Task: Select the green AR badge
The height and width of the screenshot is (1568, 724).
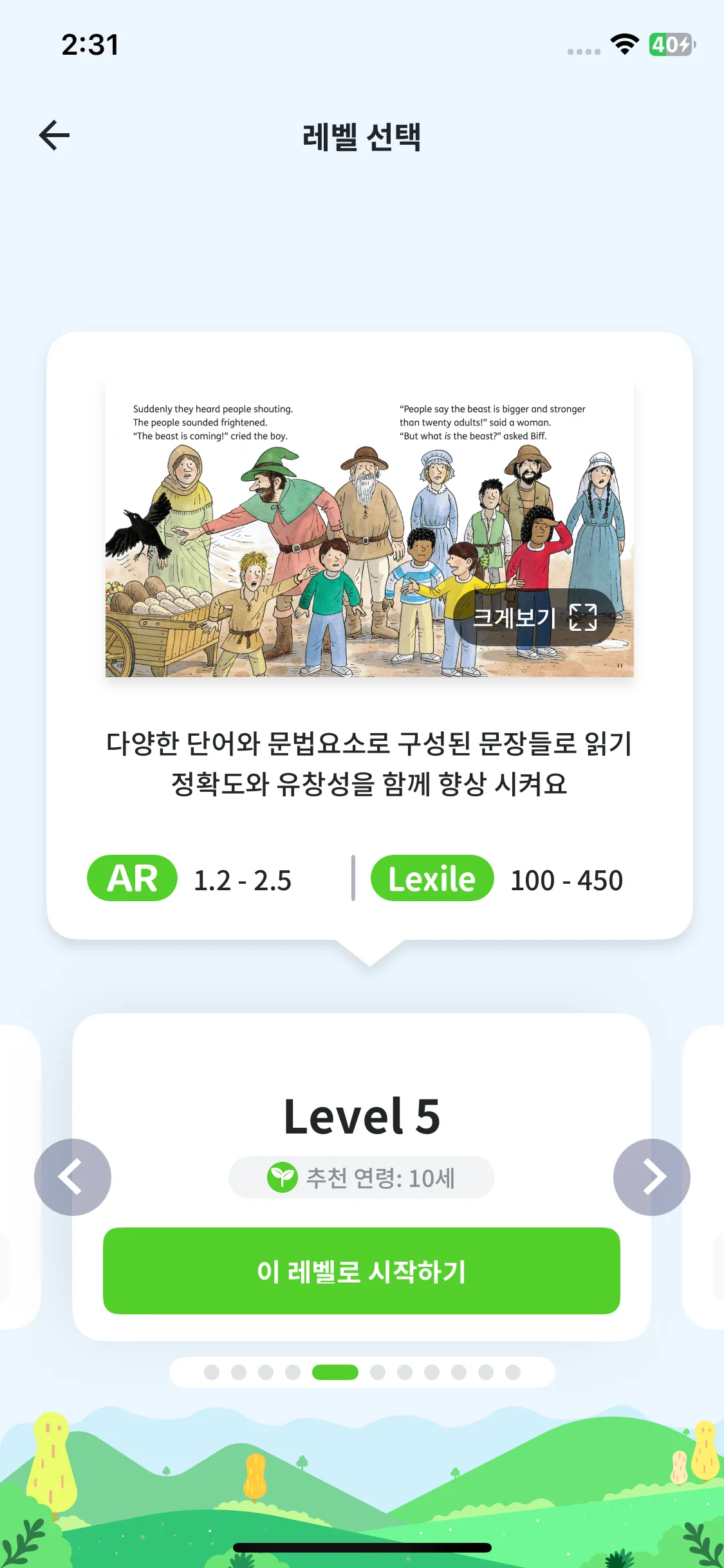Action: 132,879
